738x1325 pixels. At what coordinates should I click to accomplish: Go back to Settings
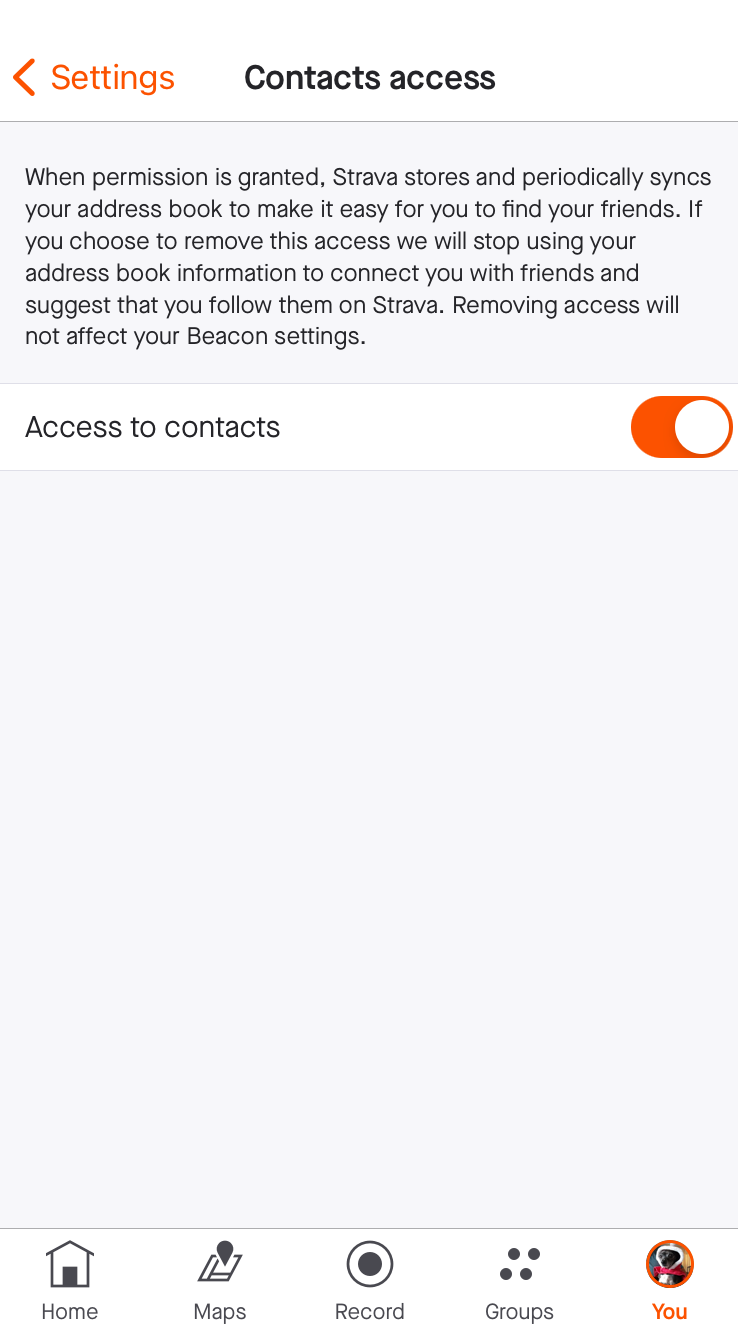(94, 78)
